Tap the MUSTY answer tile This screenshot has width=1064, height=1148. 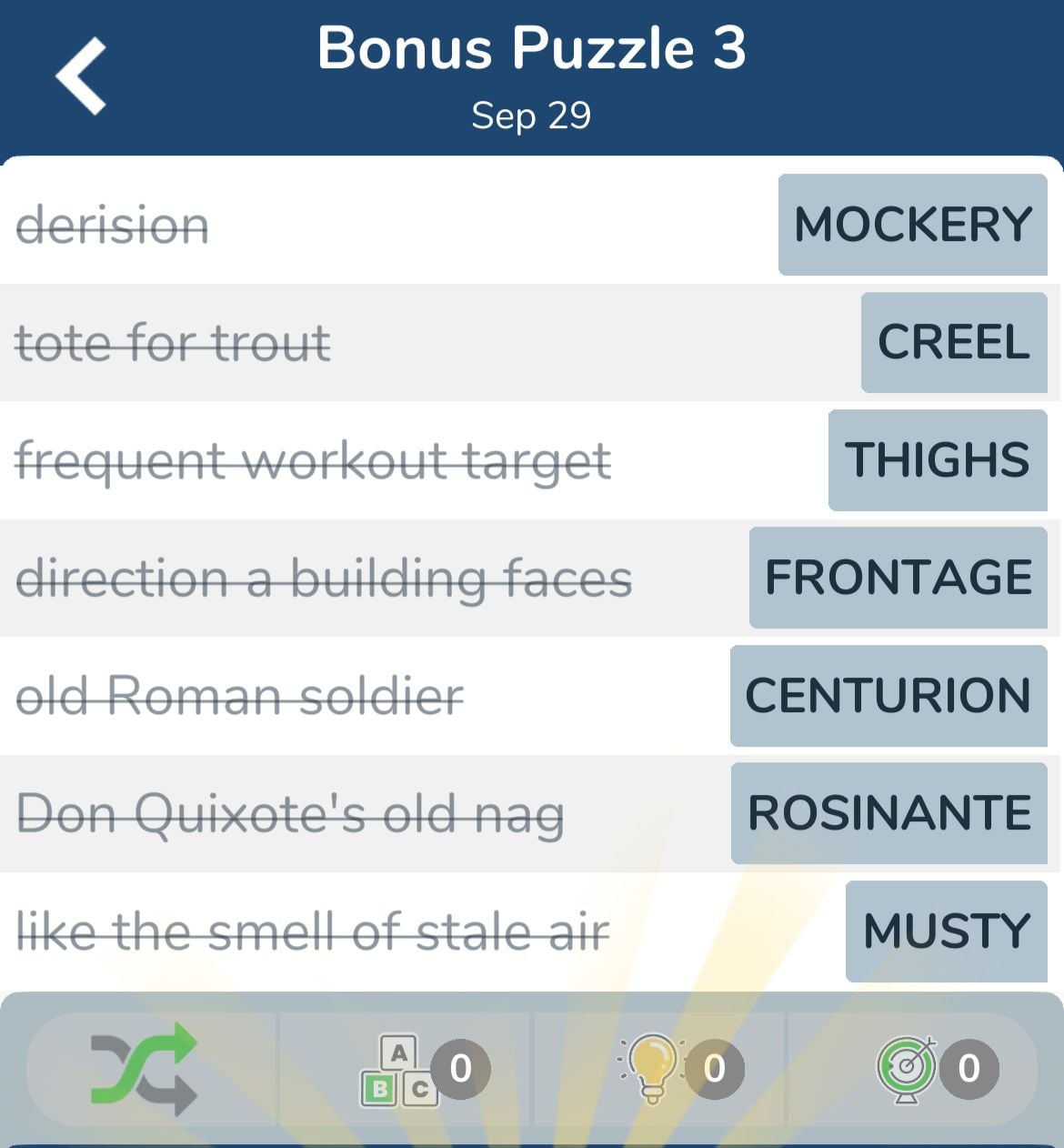click(946, 931)
